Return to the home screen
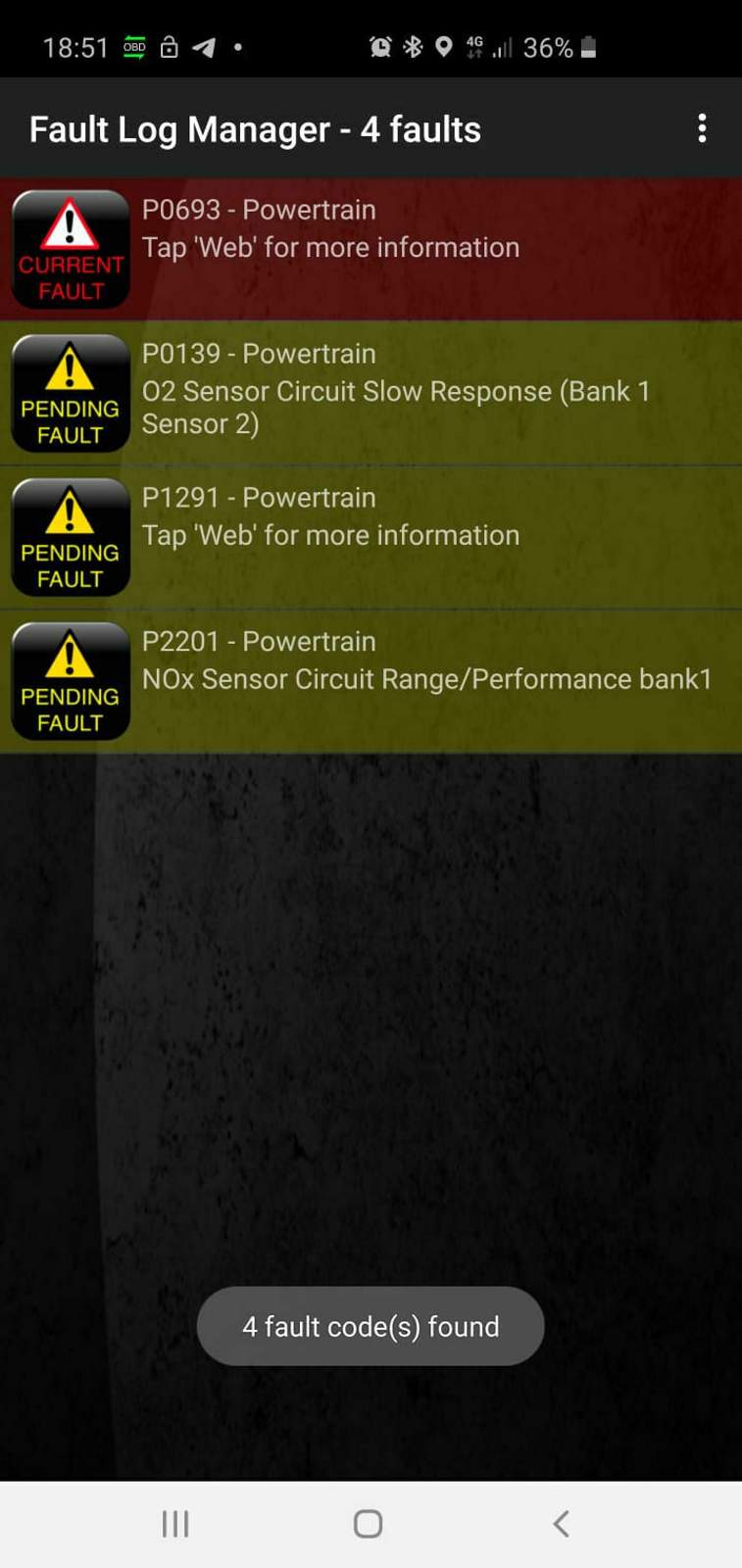This screenshot has width=742, height=1568. (368, 1524)
